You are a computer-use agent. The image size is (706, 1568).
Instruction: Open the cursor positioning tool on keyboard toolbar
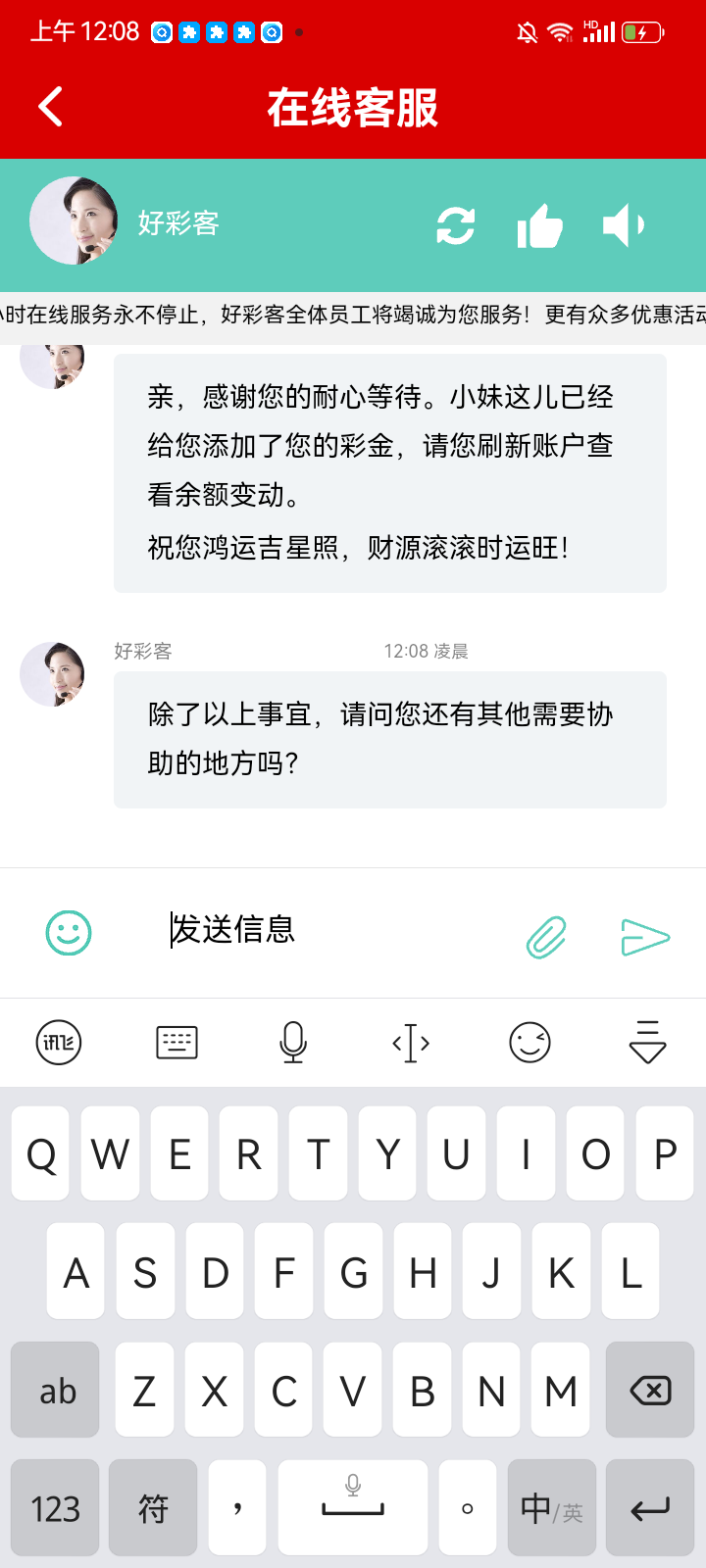[410, 1043]
